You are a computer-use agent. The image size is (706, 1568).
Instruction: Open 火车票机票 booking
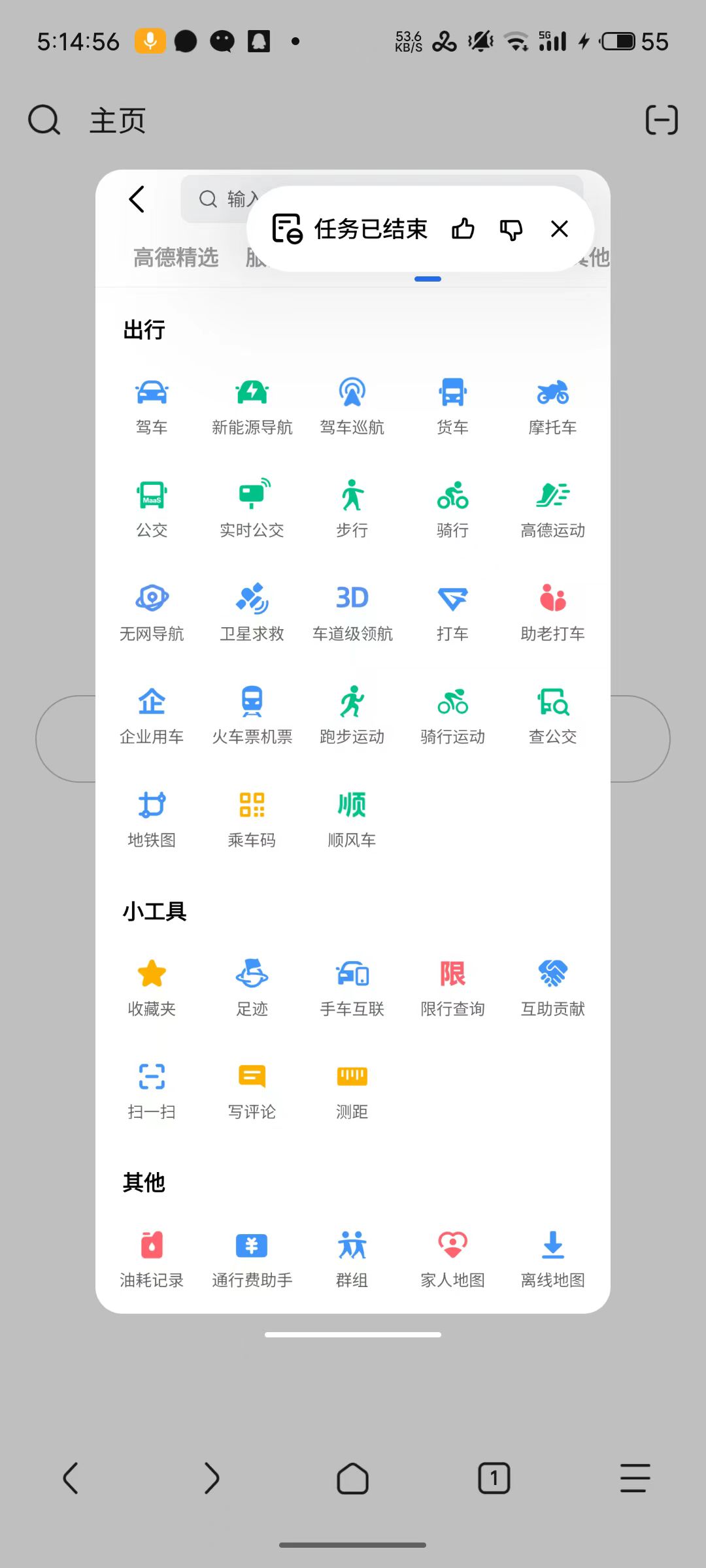coord(252,715)
